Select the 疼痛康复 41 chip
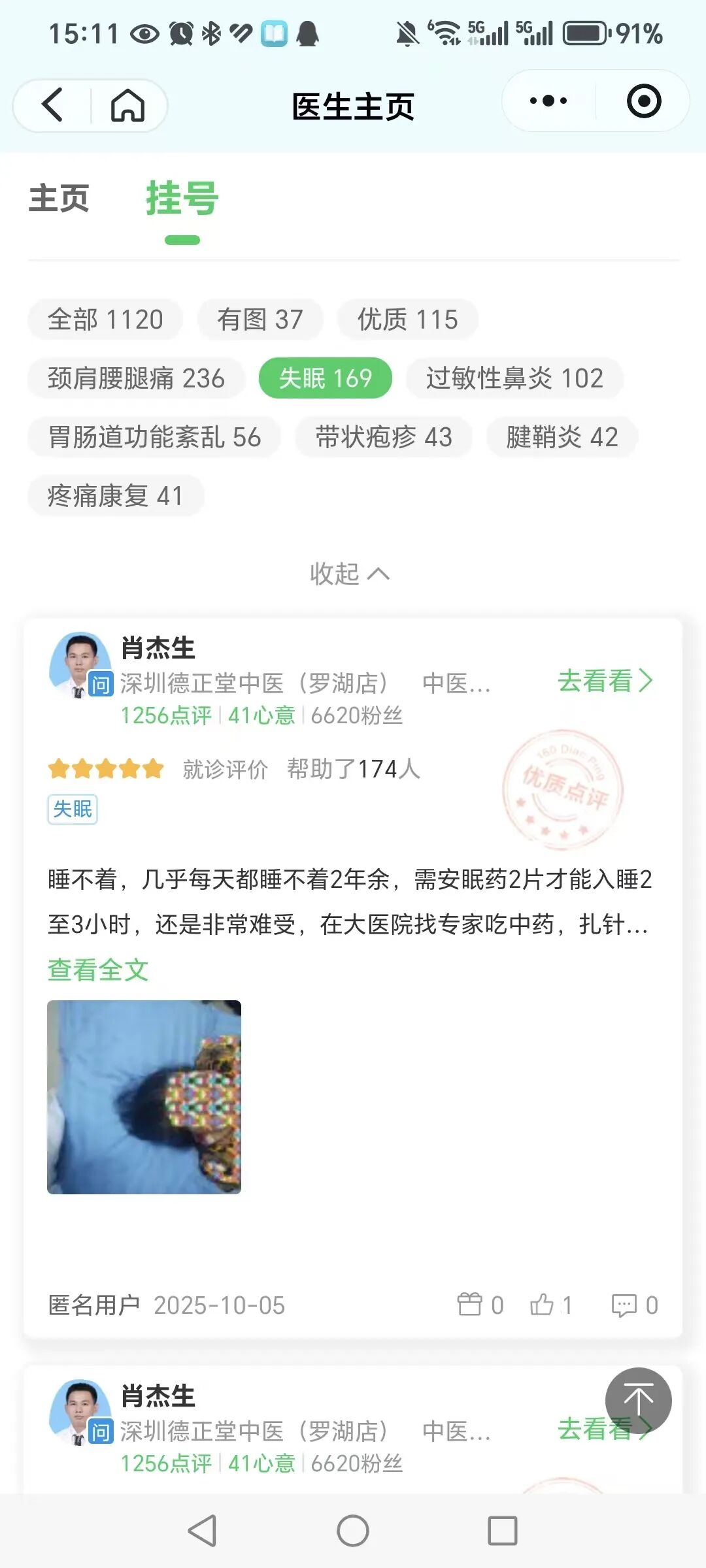The height and width of the screenshot is (1568, 706). [x=115, y=496]
